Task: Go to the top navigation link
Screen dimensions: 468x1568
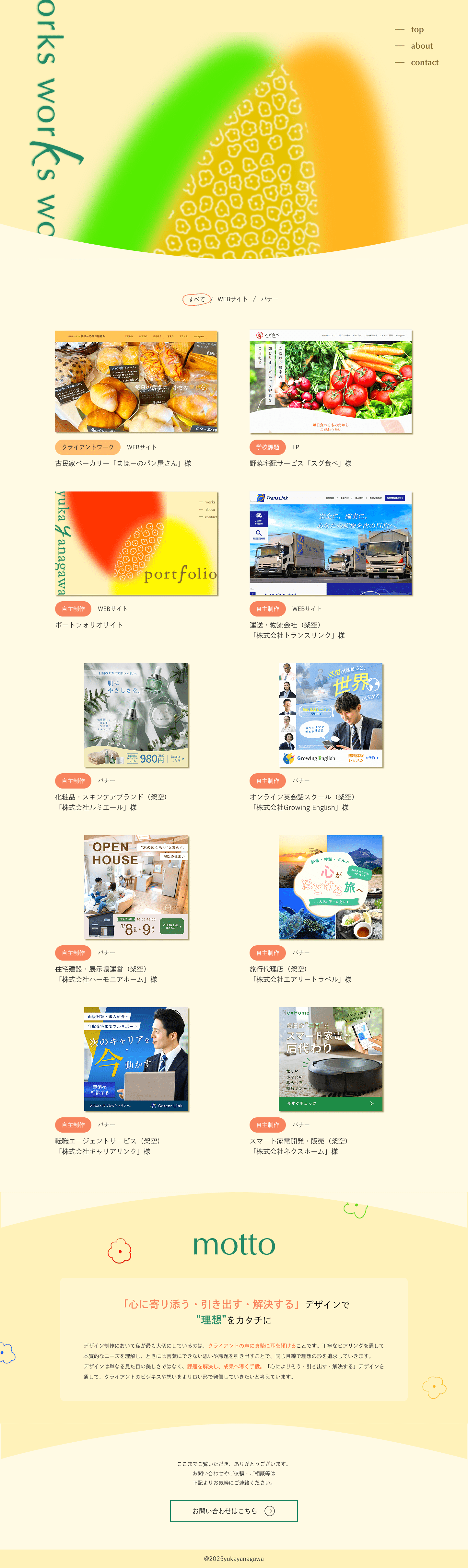Action: 417,29
